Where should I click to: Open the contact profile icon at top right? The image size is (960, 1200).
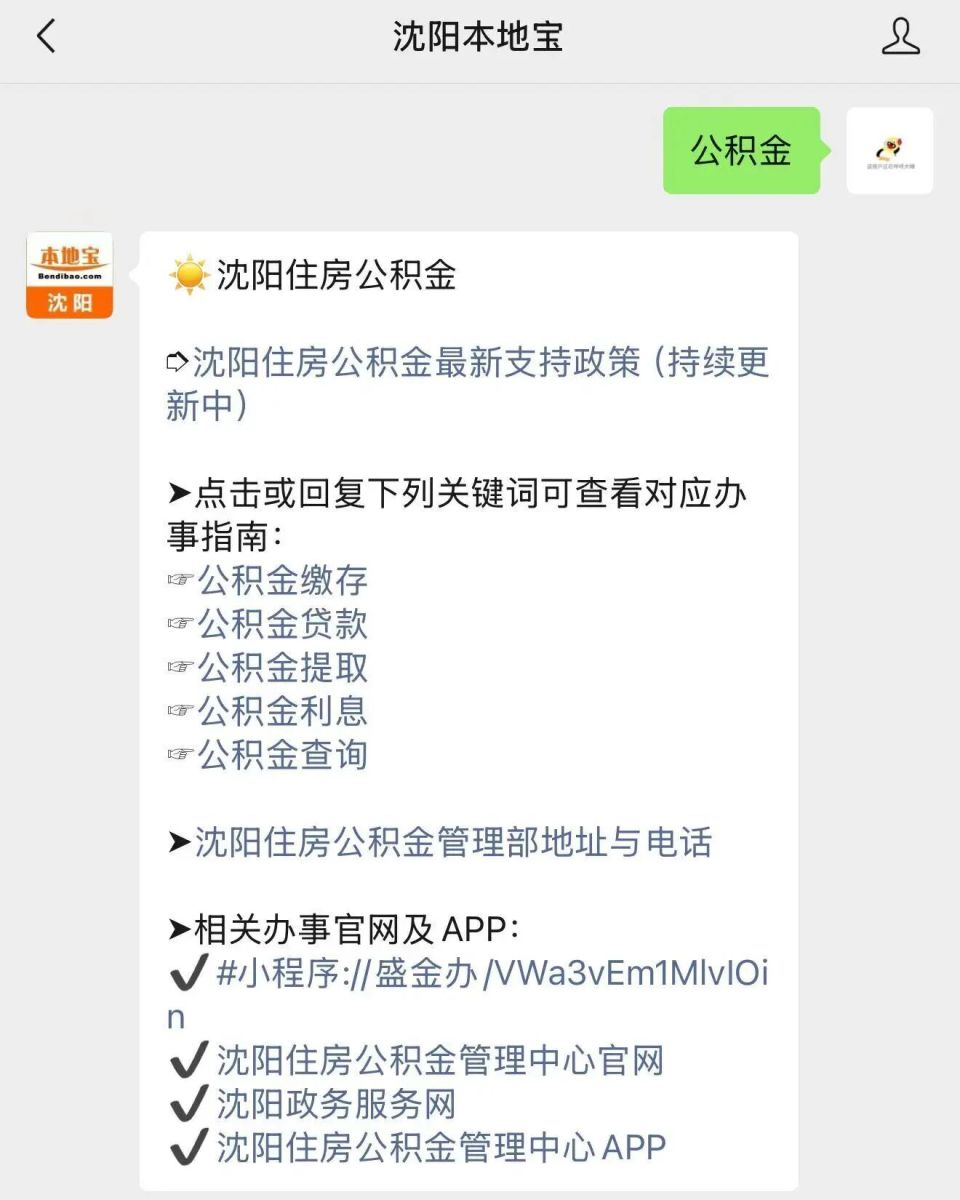tap(901, 35)
